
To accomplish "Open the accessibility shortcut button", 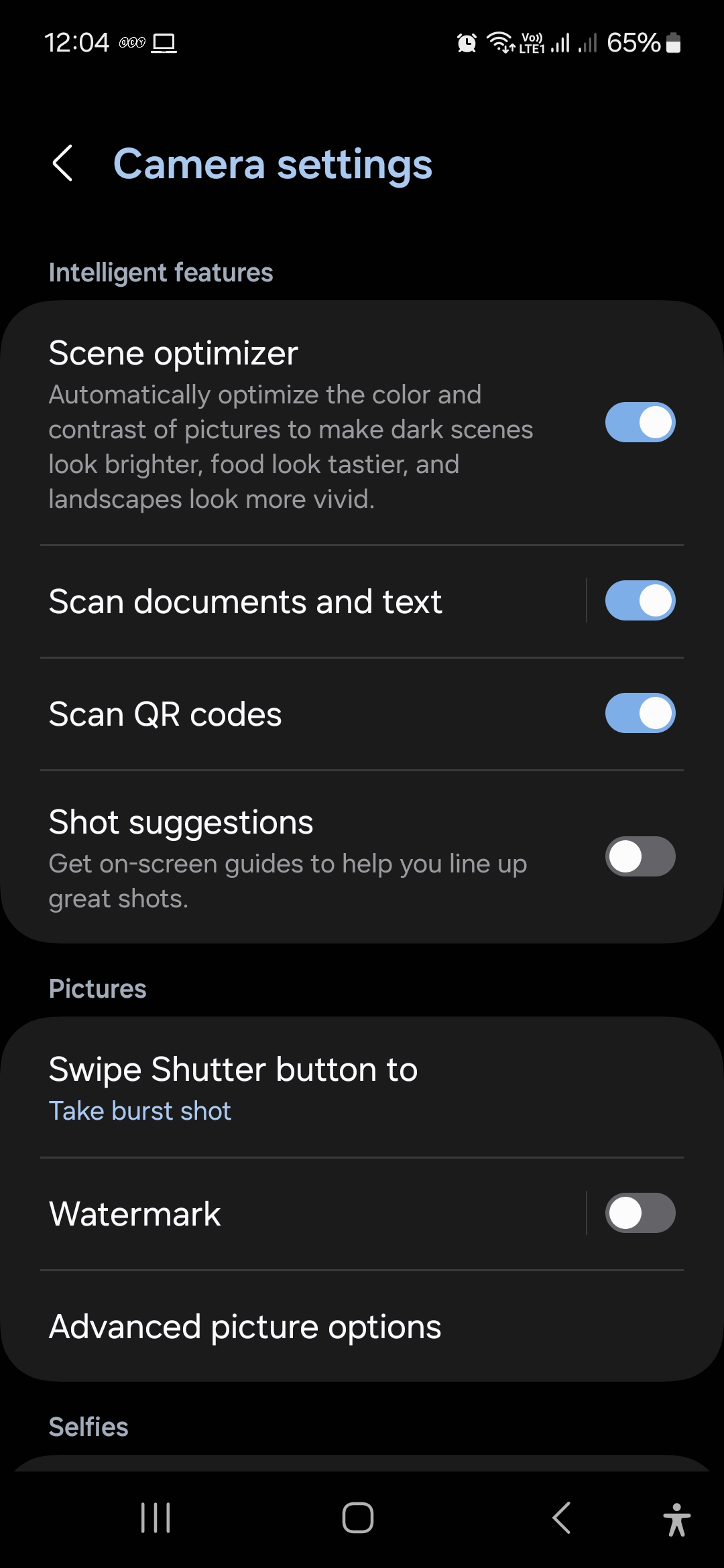I will 676,1519.
